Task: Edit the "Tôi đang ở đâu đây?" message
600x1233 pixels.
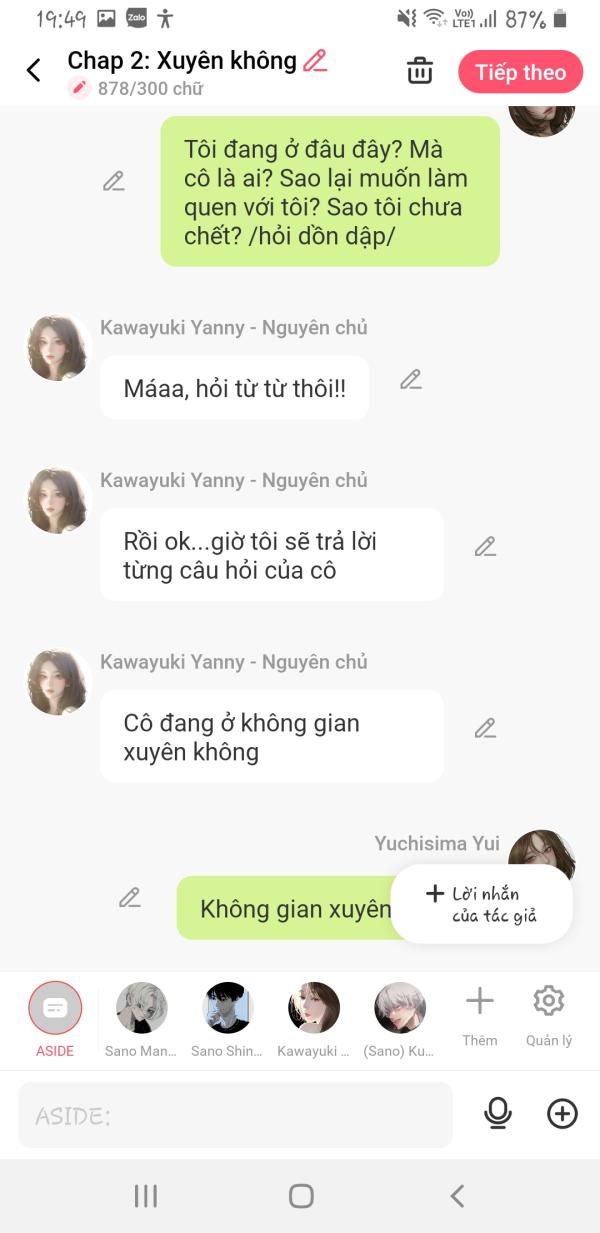Action: click(114, 181)
